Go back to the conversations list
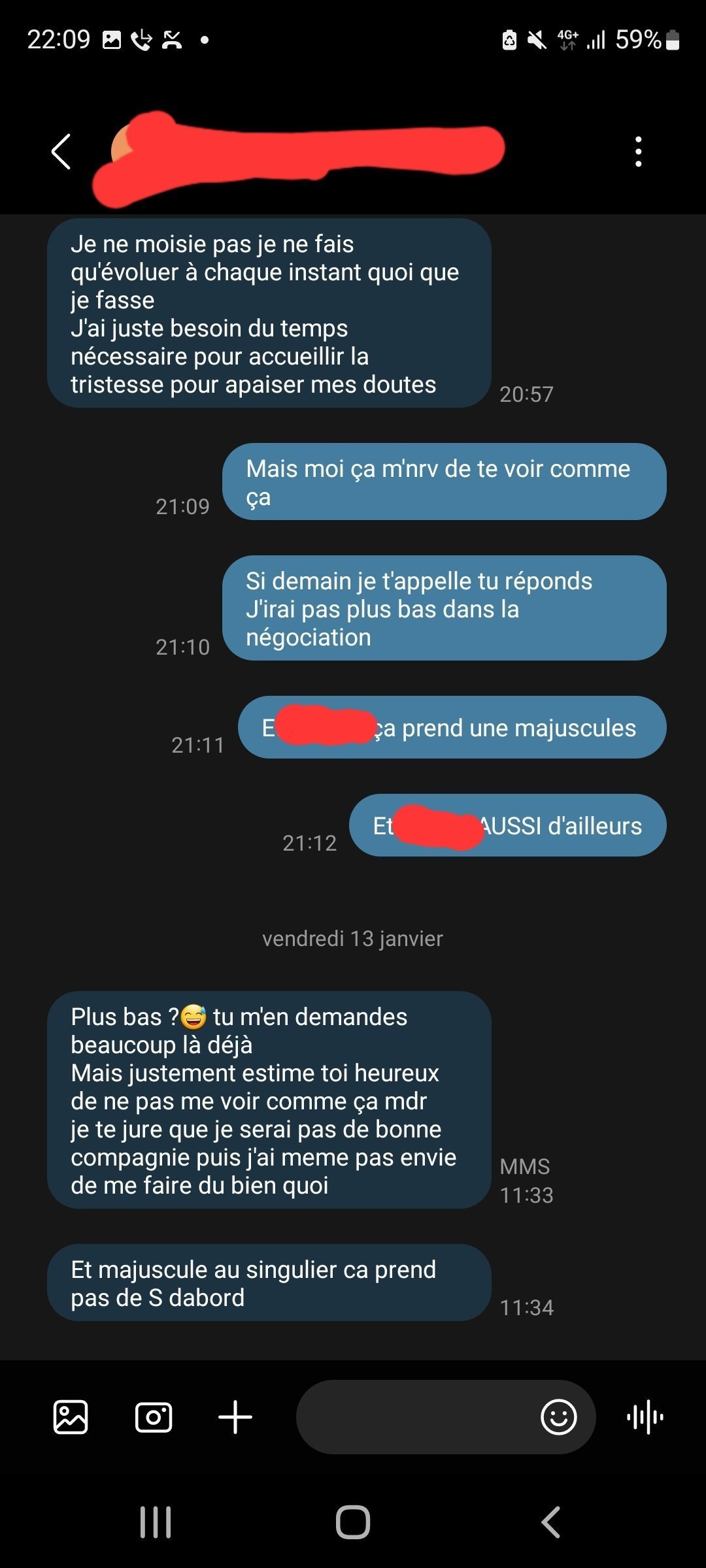The height and width of the screenshot is (1568, 706). [61, 152]
